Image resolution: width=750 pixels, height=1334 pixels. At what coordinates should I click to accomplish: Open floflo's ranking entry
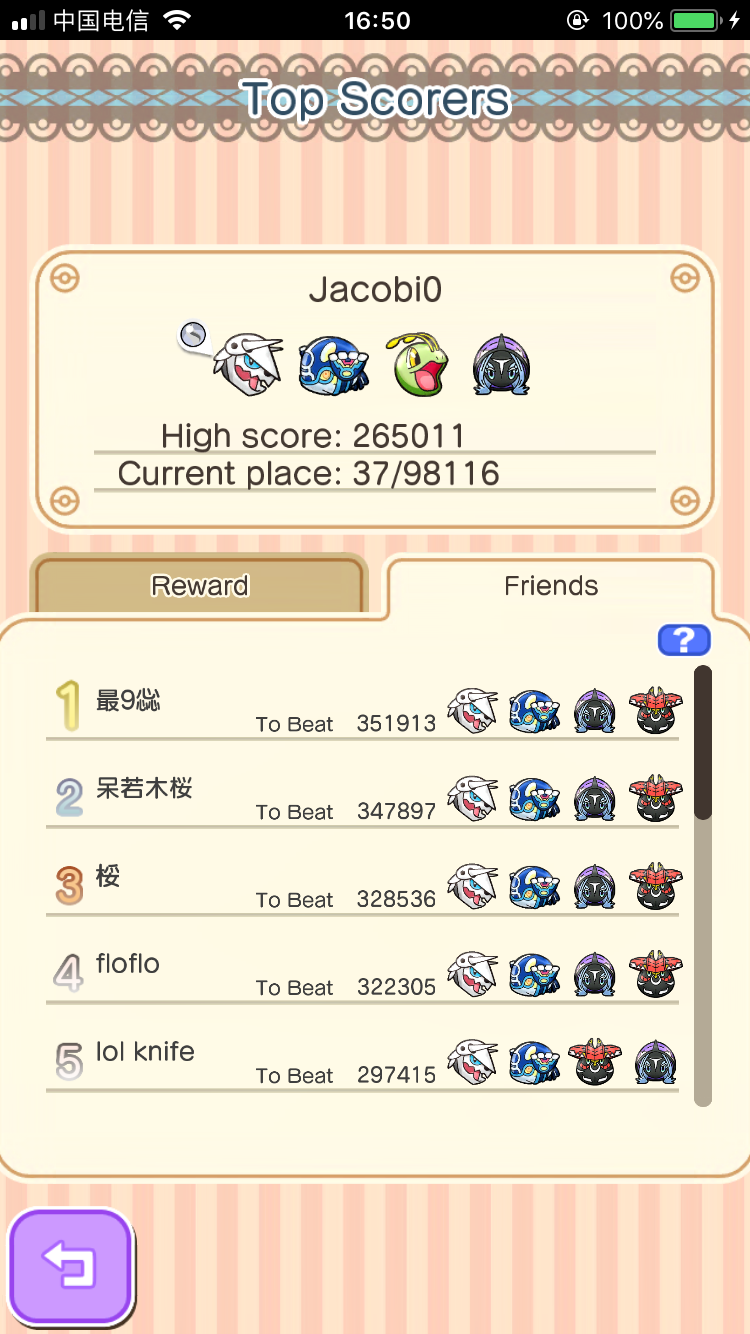(x=362, y=974)
